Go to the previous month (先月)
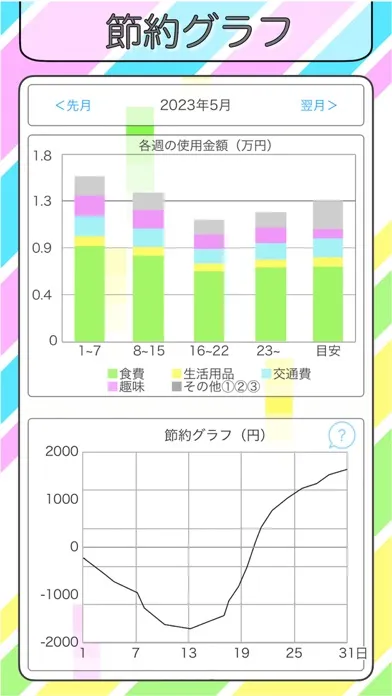 73,106
